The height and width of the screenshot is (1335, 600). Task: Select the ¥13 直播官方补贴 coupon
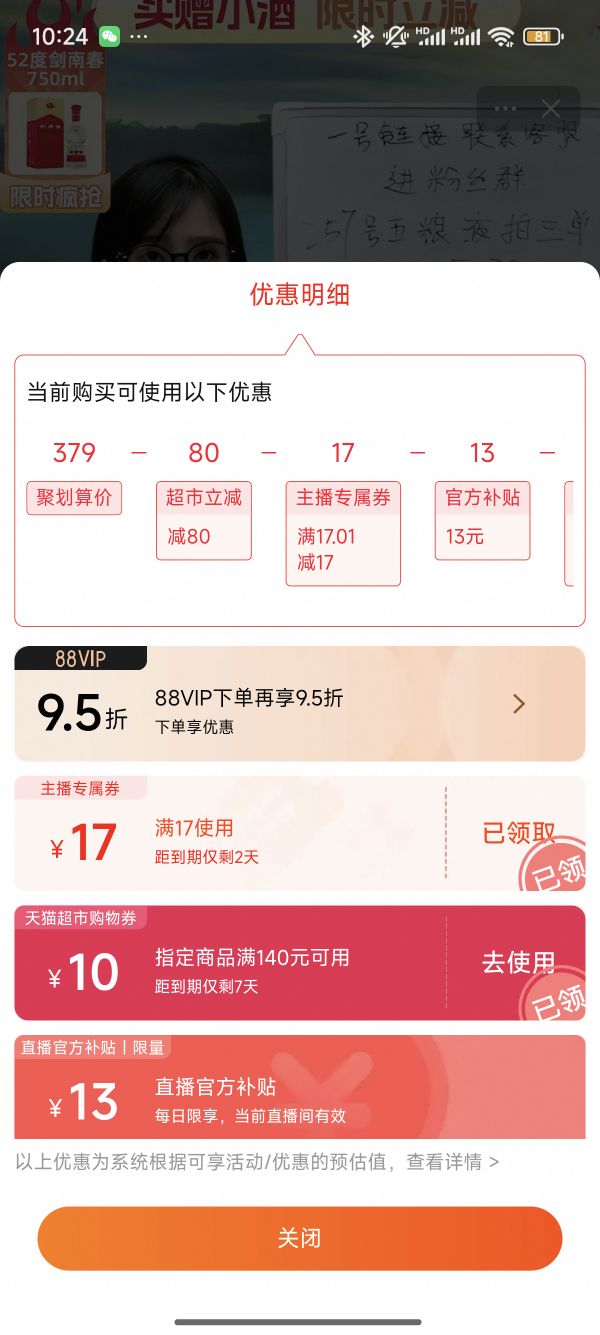tap(299, 1090)
